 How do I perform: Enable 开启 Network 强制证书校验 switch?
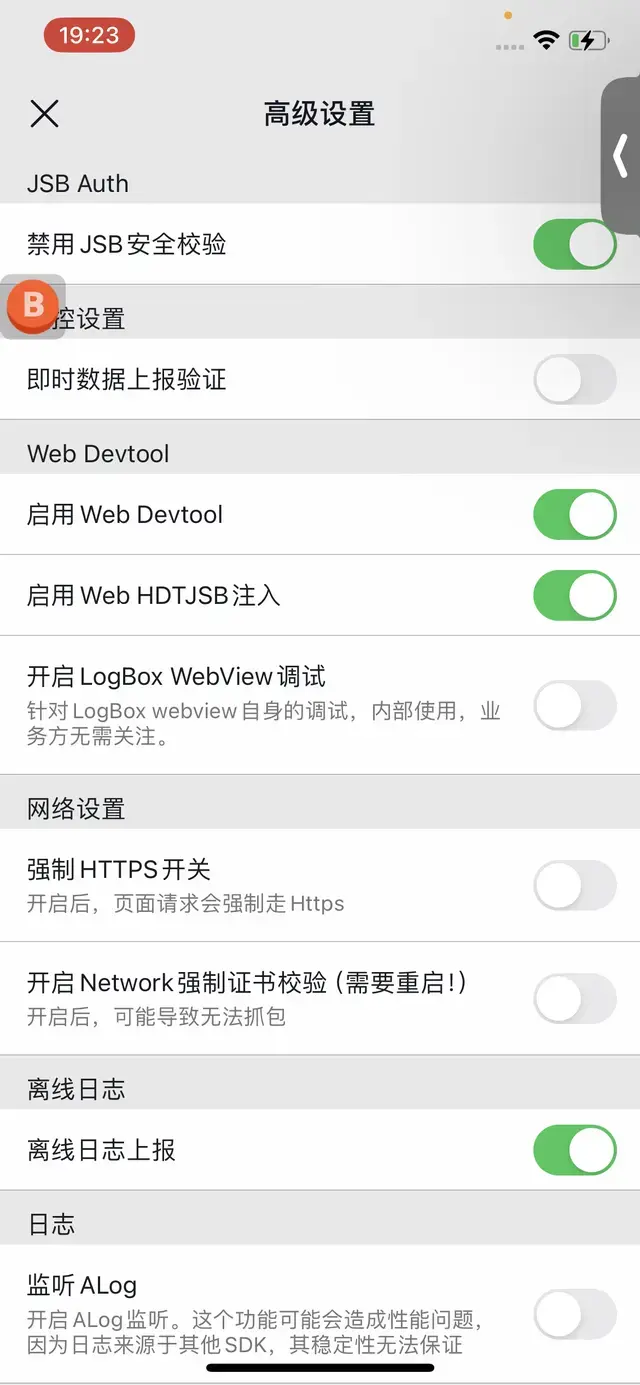[575, 998]
